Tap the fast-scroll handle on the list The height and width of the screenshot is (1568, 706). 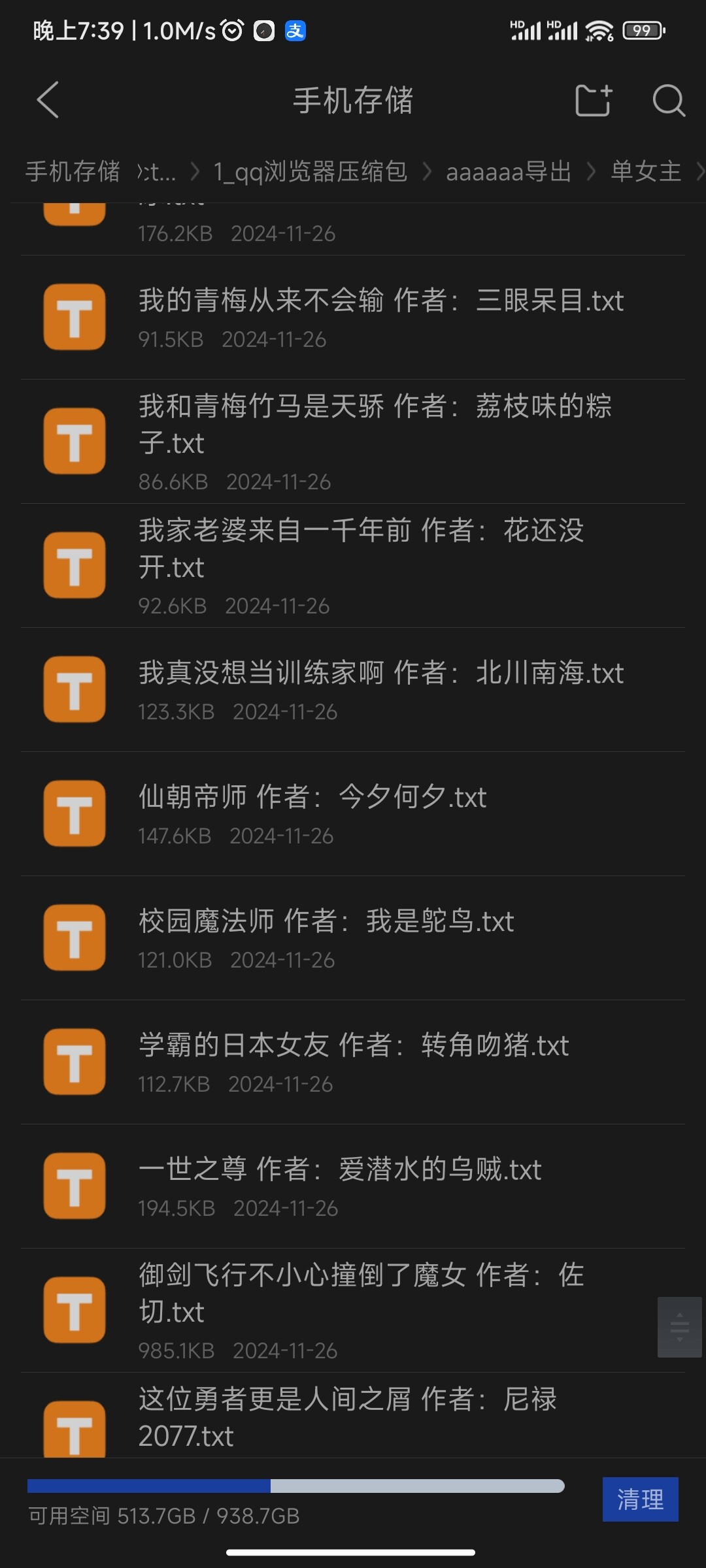679,1327
